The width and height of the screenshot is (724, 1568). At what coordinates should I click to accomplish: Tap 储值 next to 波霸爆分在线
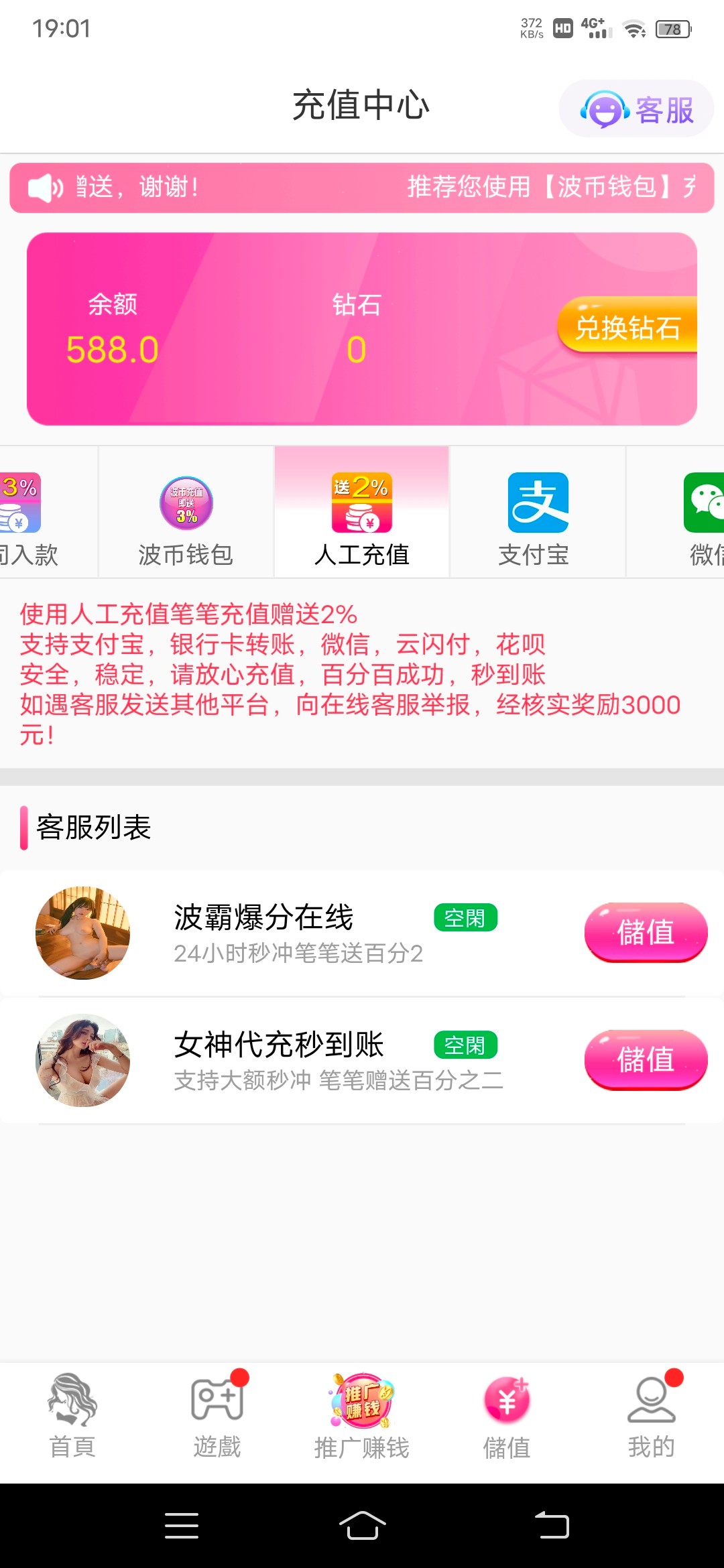(x=645, y=932)
